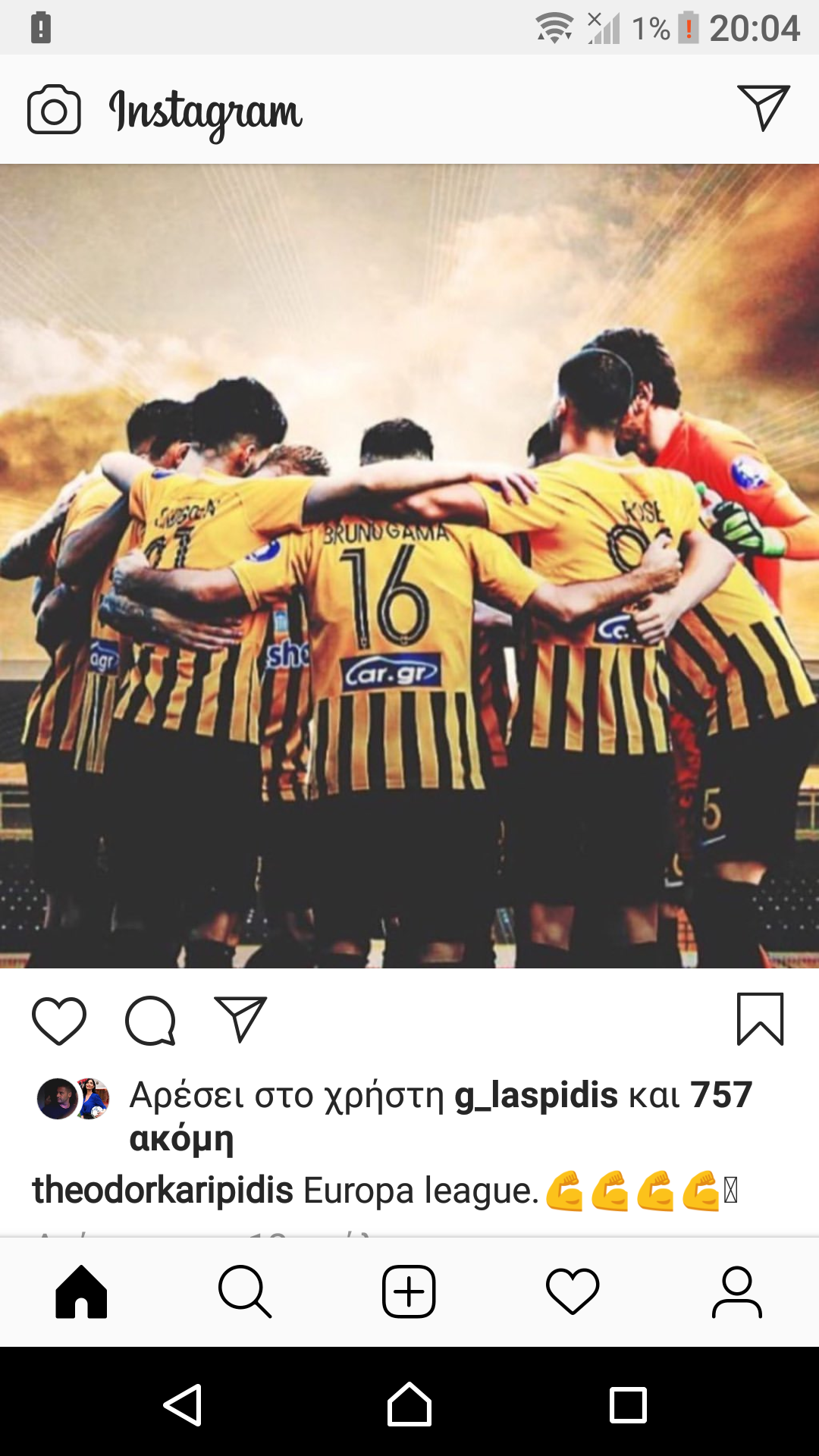Share this post via the send icon

[x=240, y=1019]
